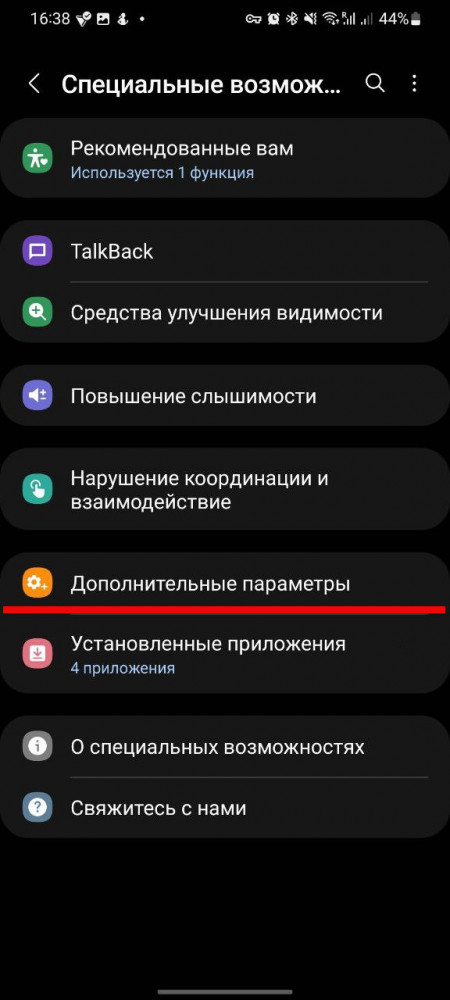The width and height of the screenshot is (450, 1000).
Task: Open Установленные приложения
Action: click(x=225, y=654)
